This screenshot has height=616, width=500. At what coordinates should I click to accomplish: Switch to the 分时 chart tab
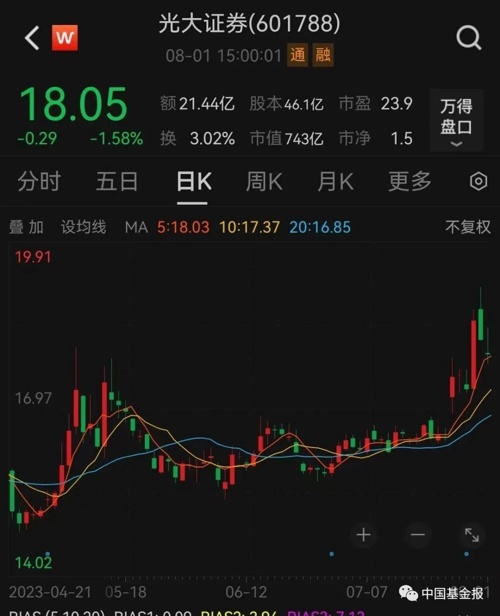tap(39, 182)
